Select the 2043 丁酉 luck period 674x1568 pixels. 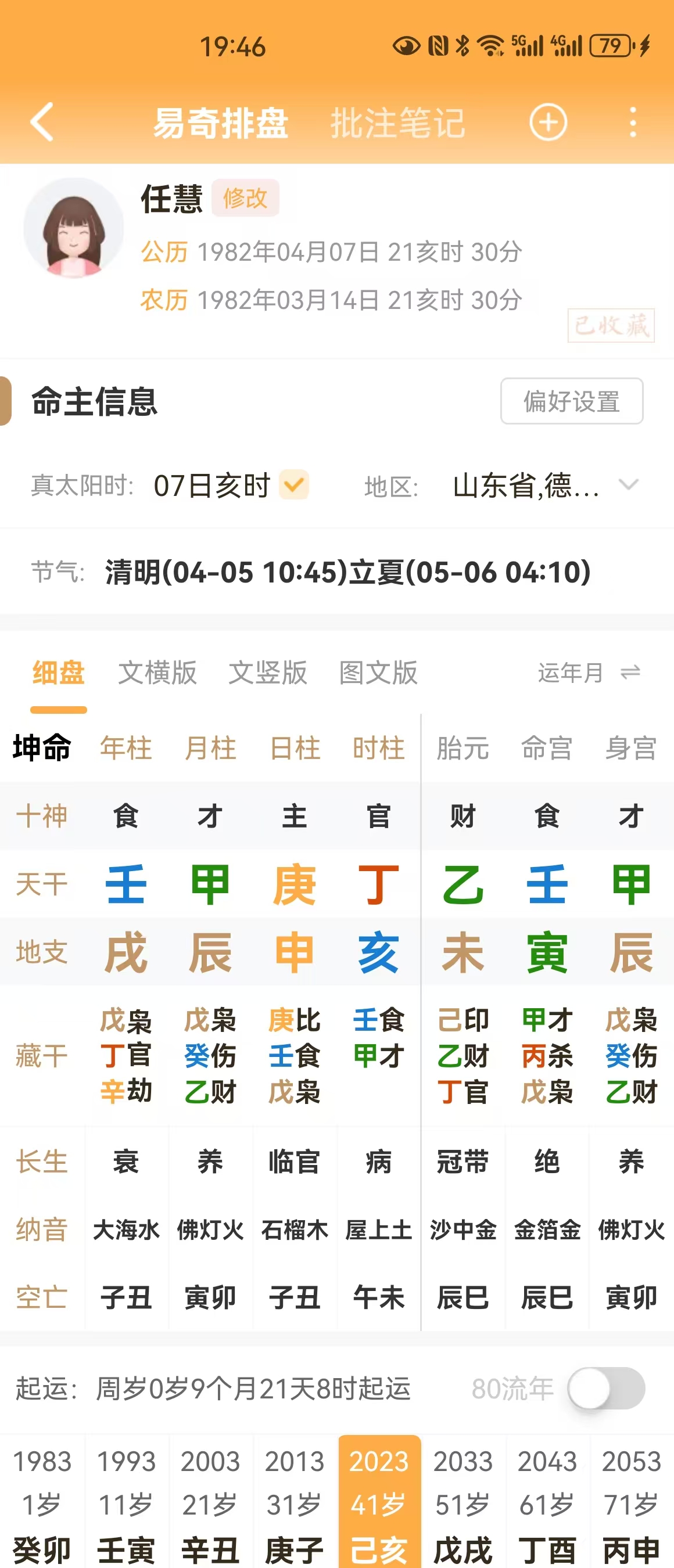tap(547, 1504)
